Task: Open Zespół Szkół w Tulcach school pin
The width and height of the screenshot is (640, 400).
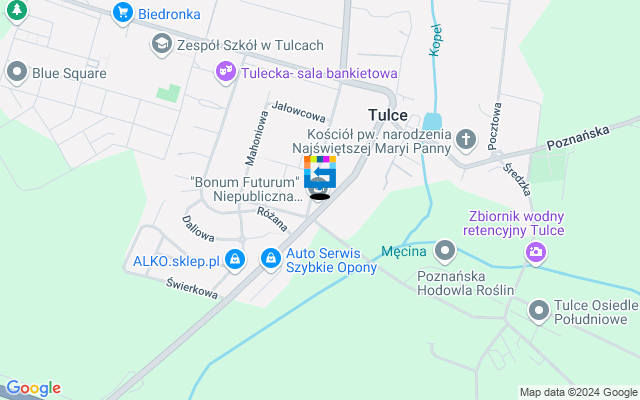Action: 160,44
